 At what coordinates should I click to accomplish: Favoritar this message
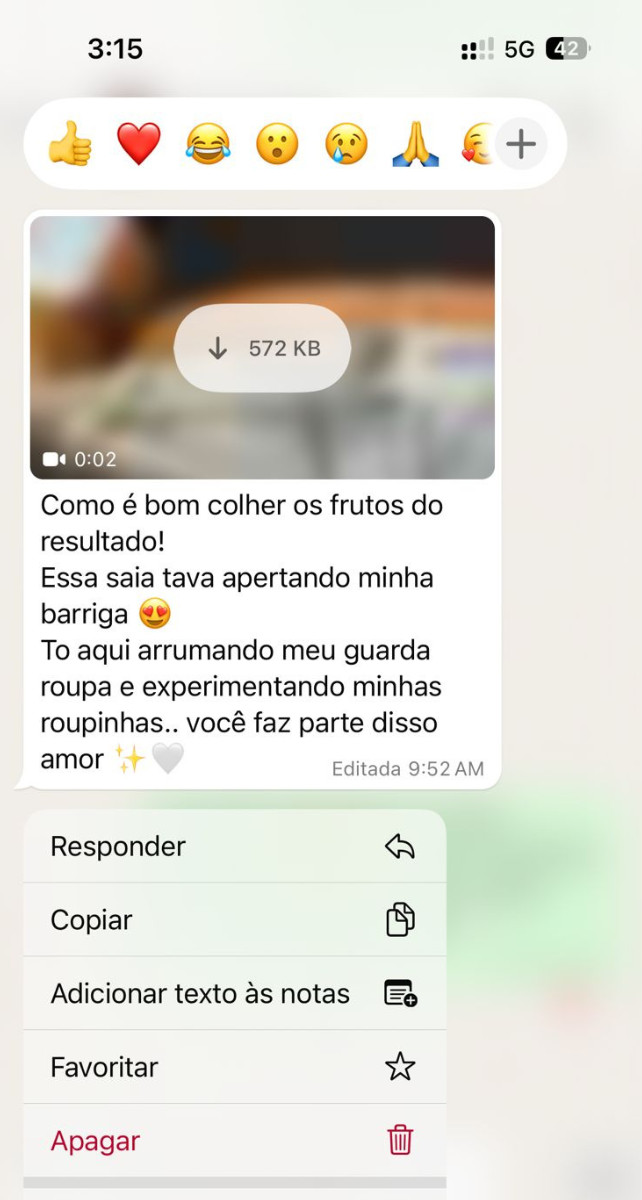[234, 1067]
